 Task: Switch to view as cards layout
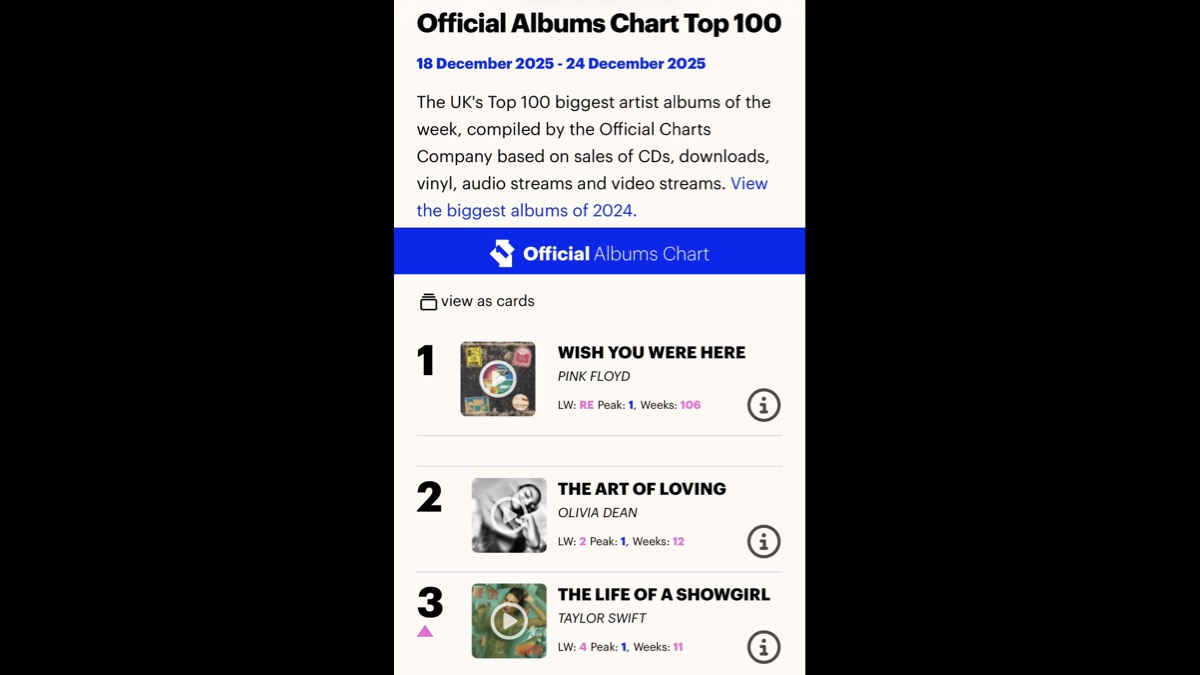477,301
